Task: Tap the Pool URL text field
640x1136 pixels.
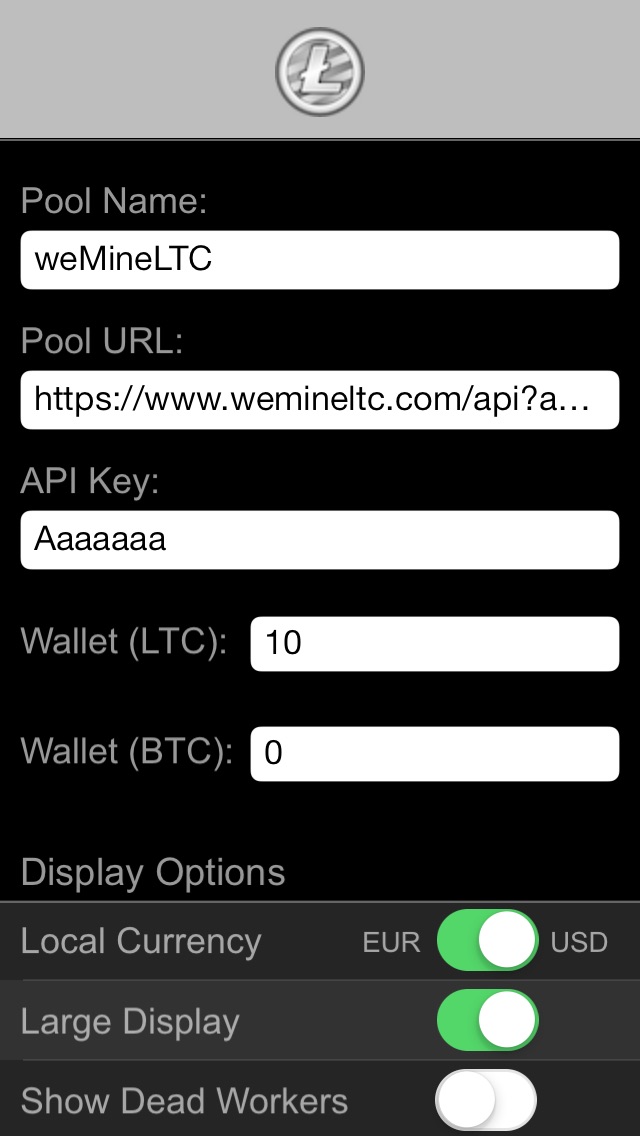Action: point(320,399)
